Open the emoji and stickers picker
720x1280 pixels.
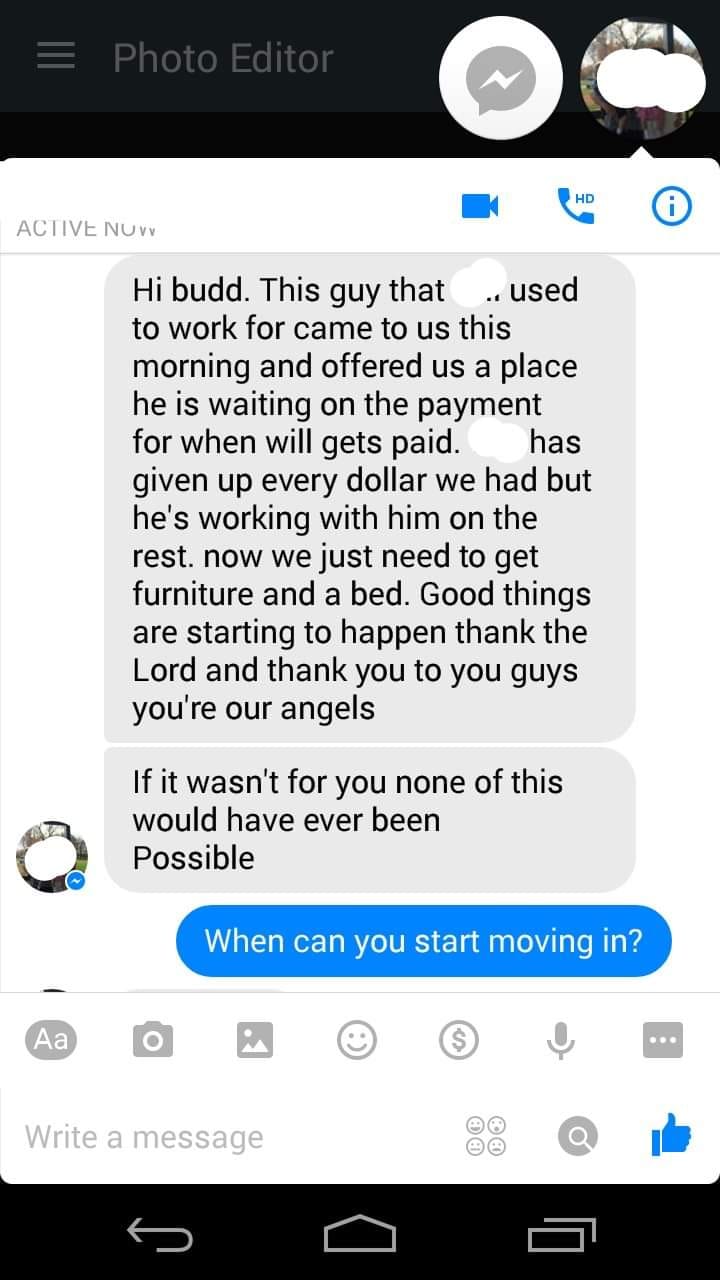(357, 1040)
